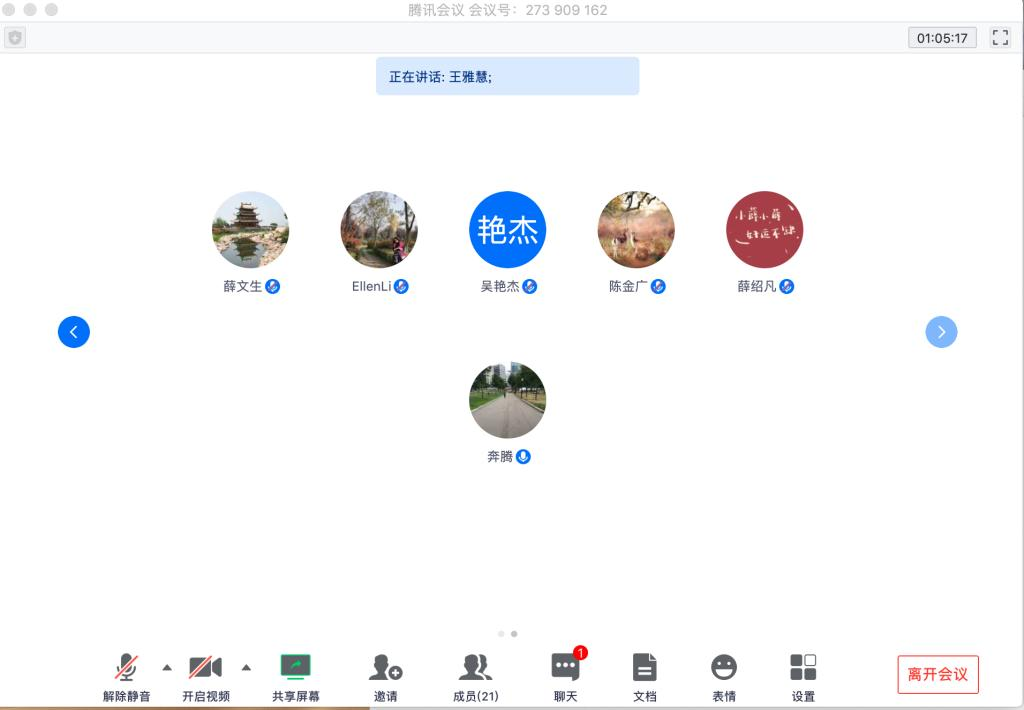Screen dimensions: 1024x710
Task: Tap 离开会议 to leave meeting
Action: click(x=938, y=674)
